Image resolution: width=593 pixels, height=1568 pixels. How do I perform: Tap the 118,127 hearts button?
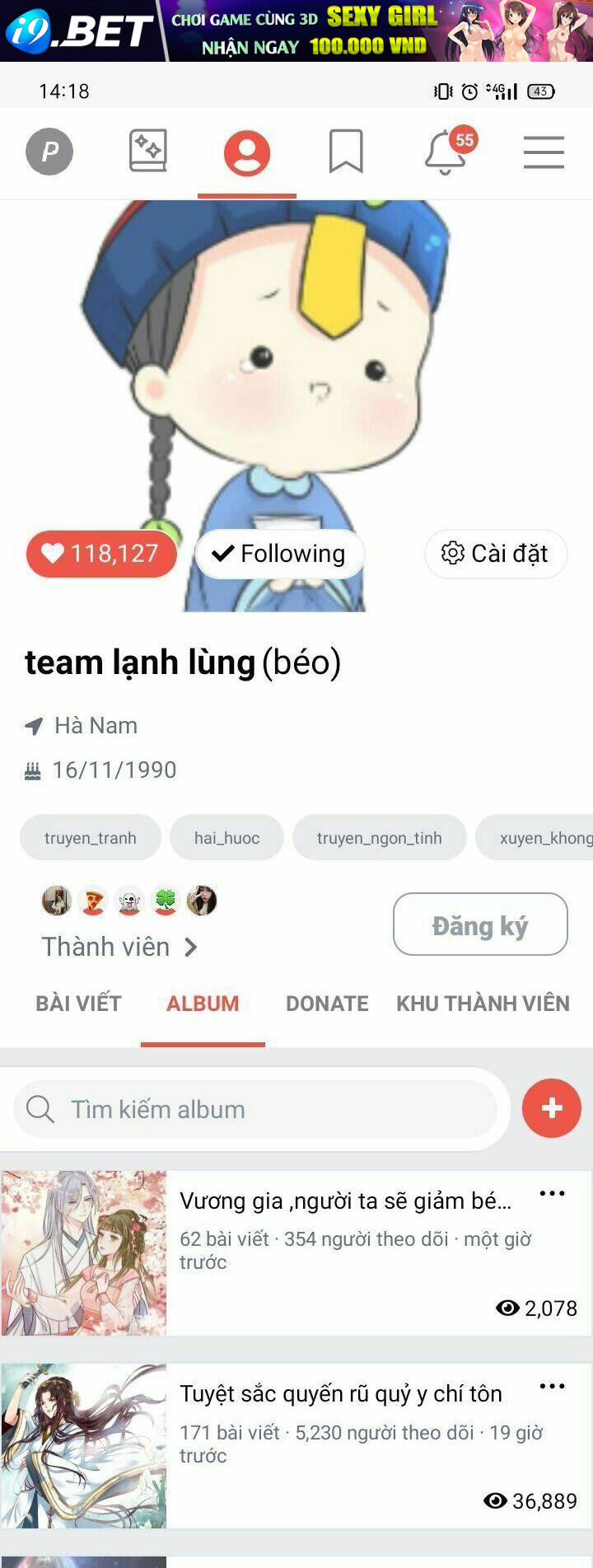(x=101, y=554)
